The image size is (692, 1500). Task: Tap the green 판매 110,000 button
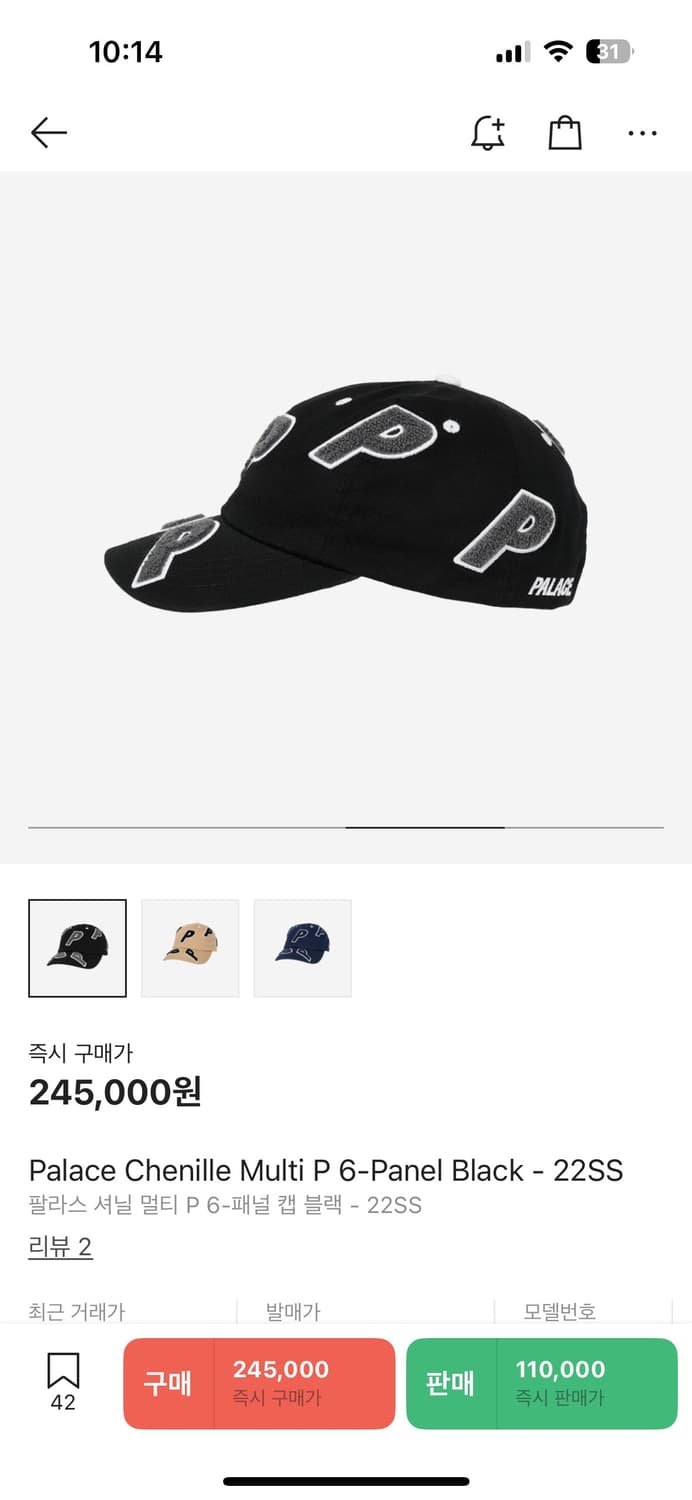[541, 1383]
